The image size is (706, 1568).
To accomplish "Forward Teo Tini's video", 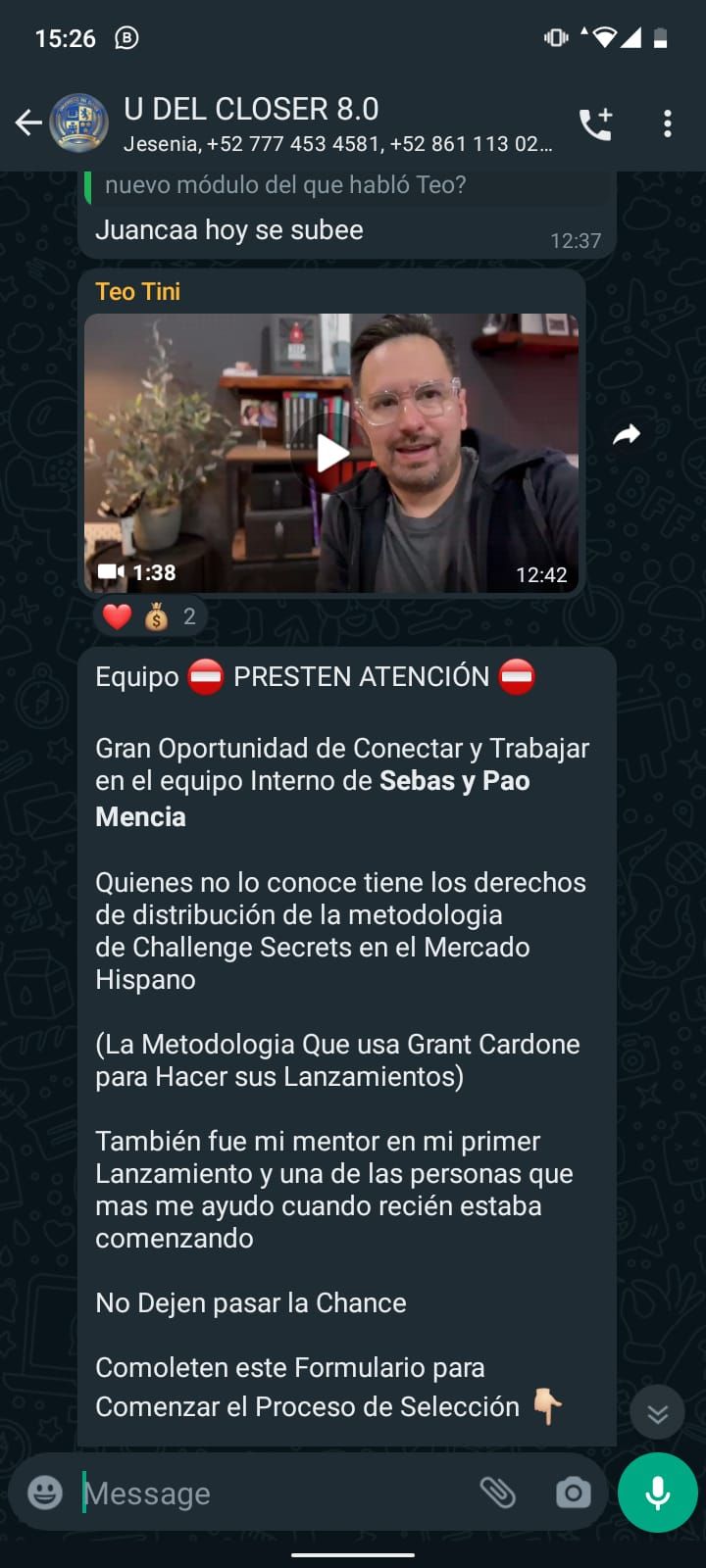I will pos(627,435).
